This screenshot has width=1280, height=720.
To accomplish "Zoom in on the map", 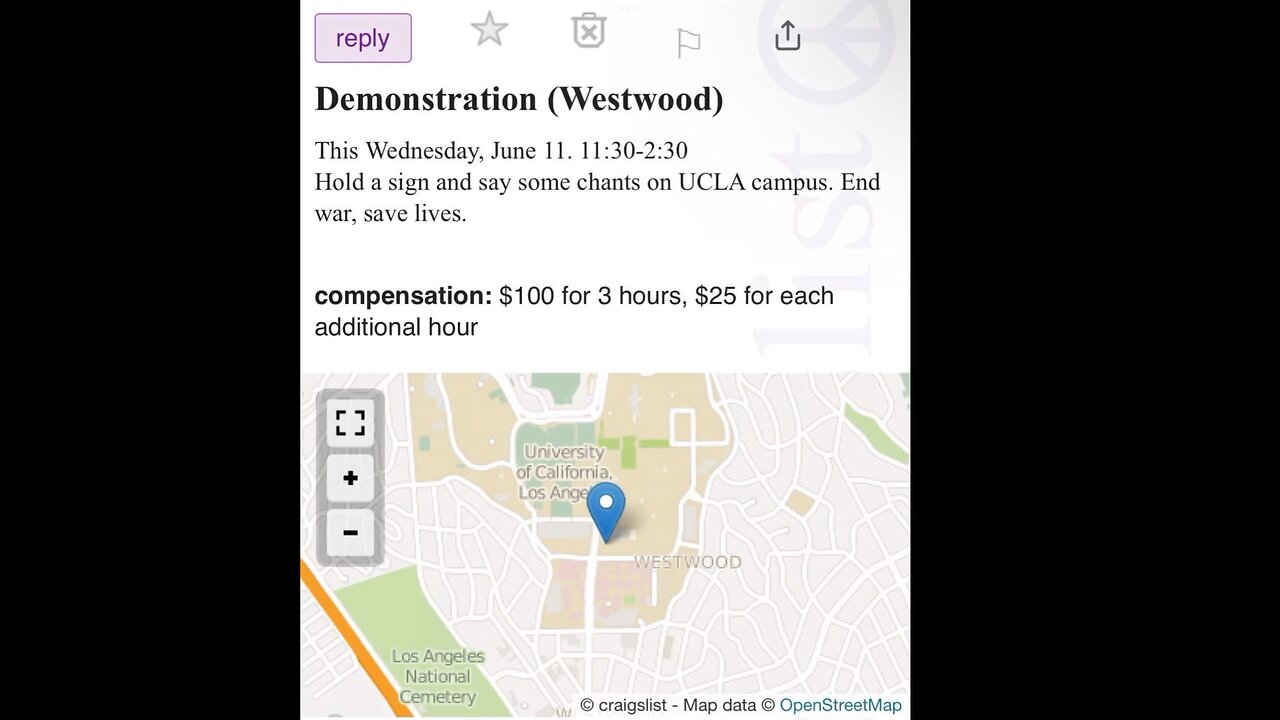I will (350, 478).
